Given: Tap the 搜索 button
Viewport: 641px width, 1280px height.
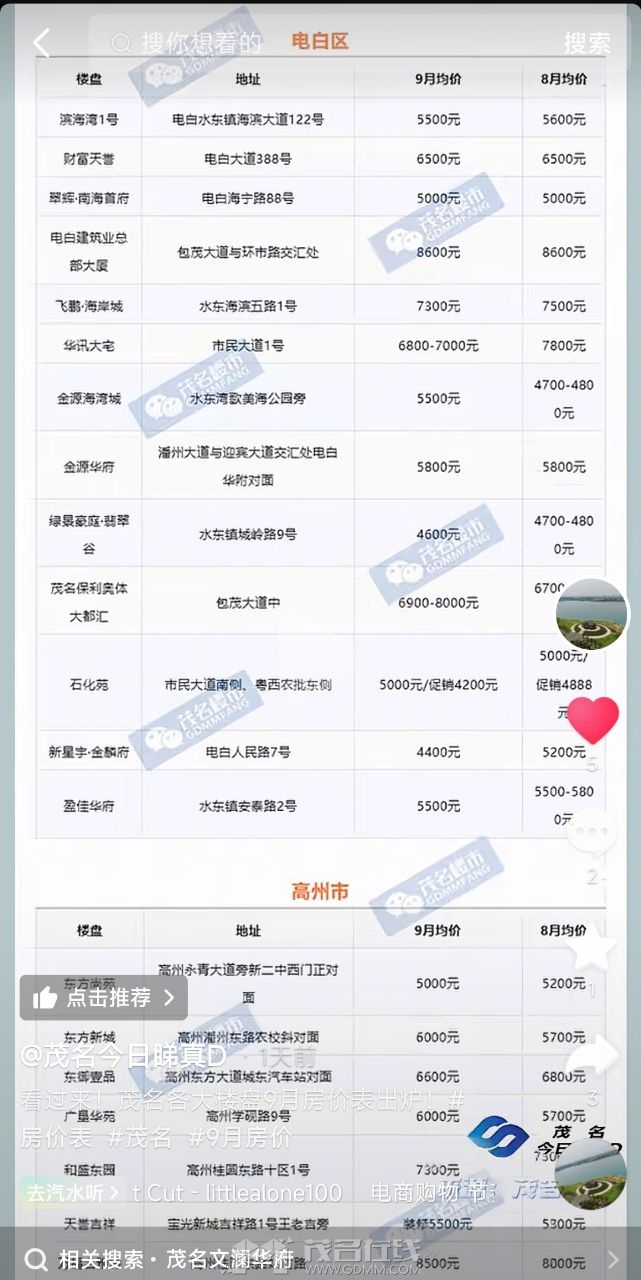Looking at the screenshot, I should click(x=587, y=43).
